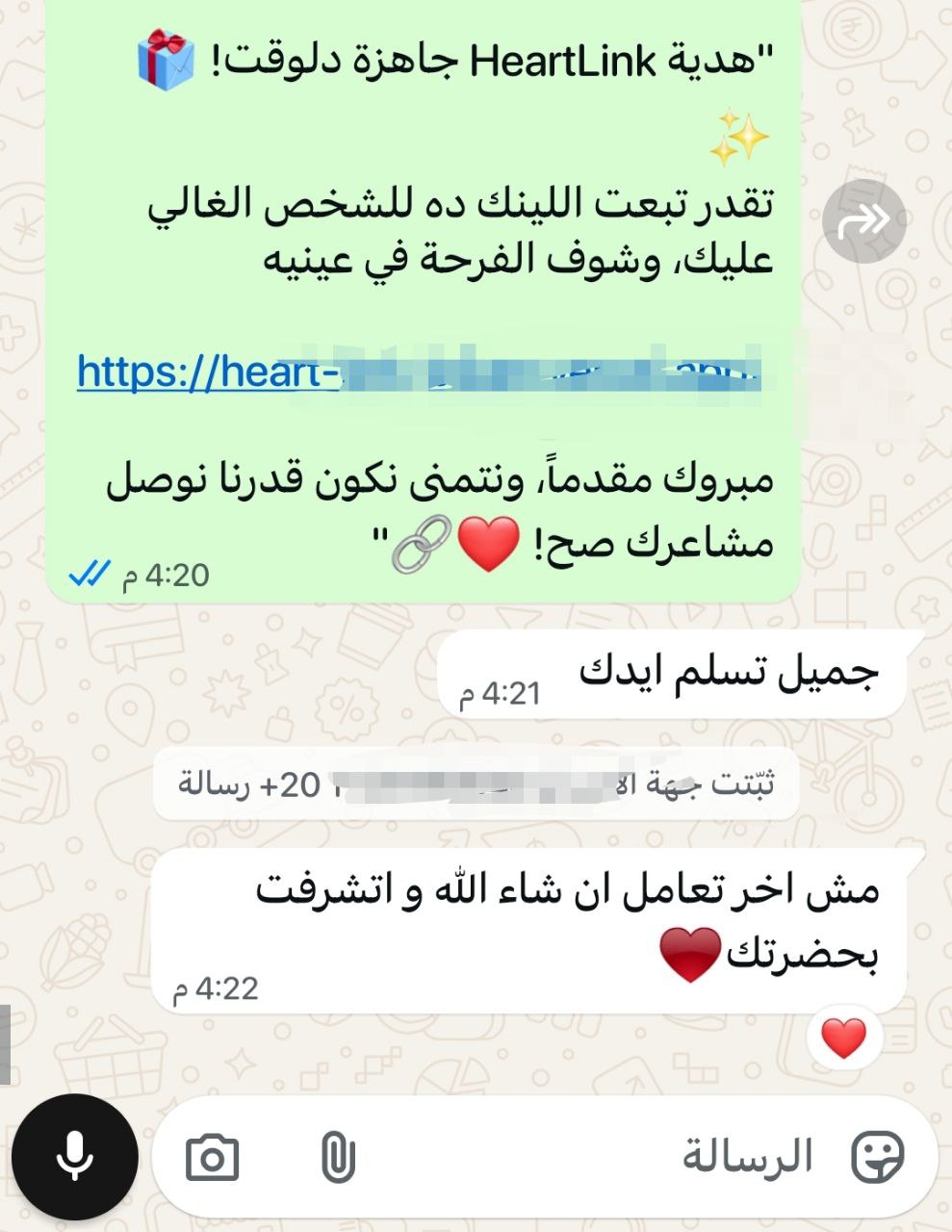Record a voice message with the microphone

tap(75, 1157)
